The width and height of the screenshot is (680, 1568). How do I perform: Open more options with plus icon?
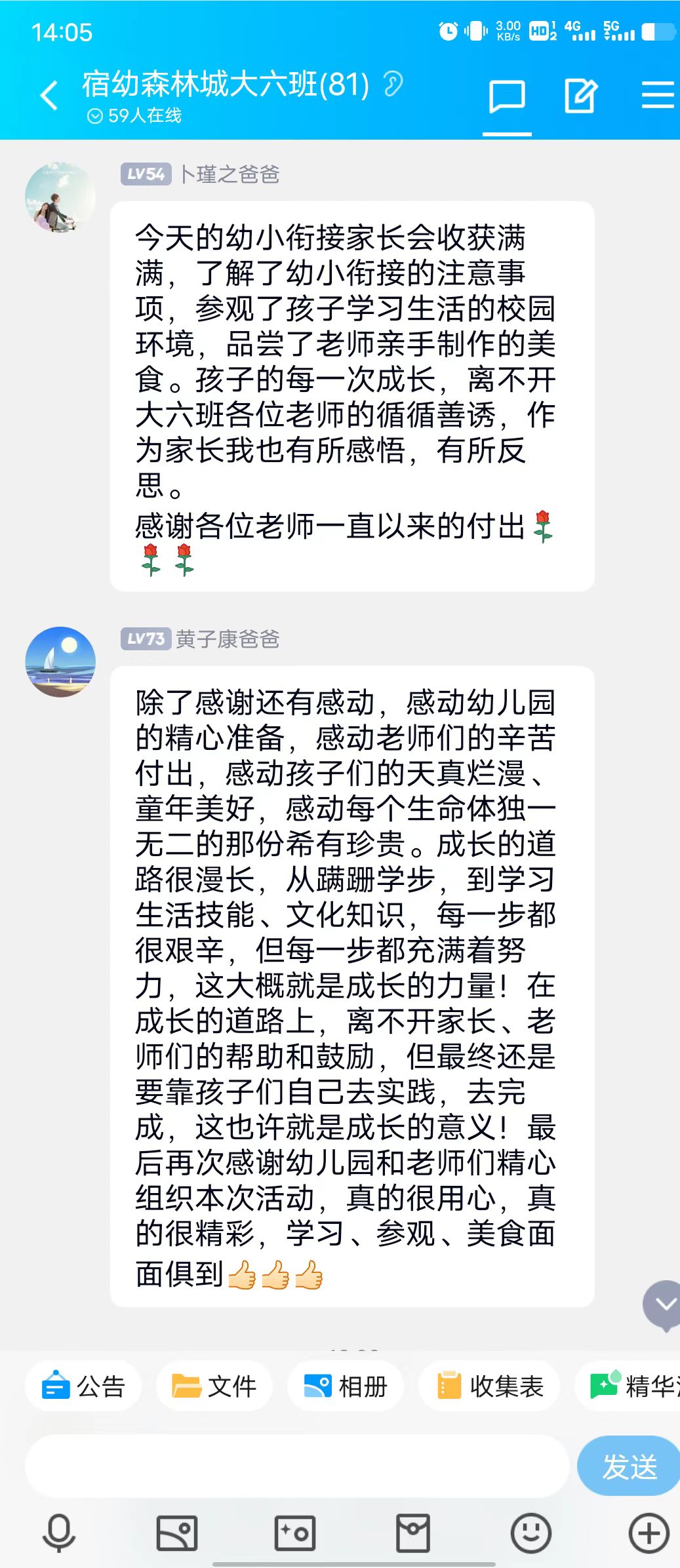coord(649,1533)
